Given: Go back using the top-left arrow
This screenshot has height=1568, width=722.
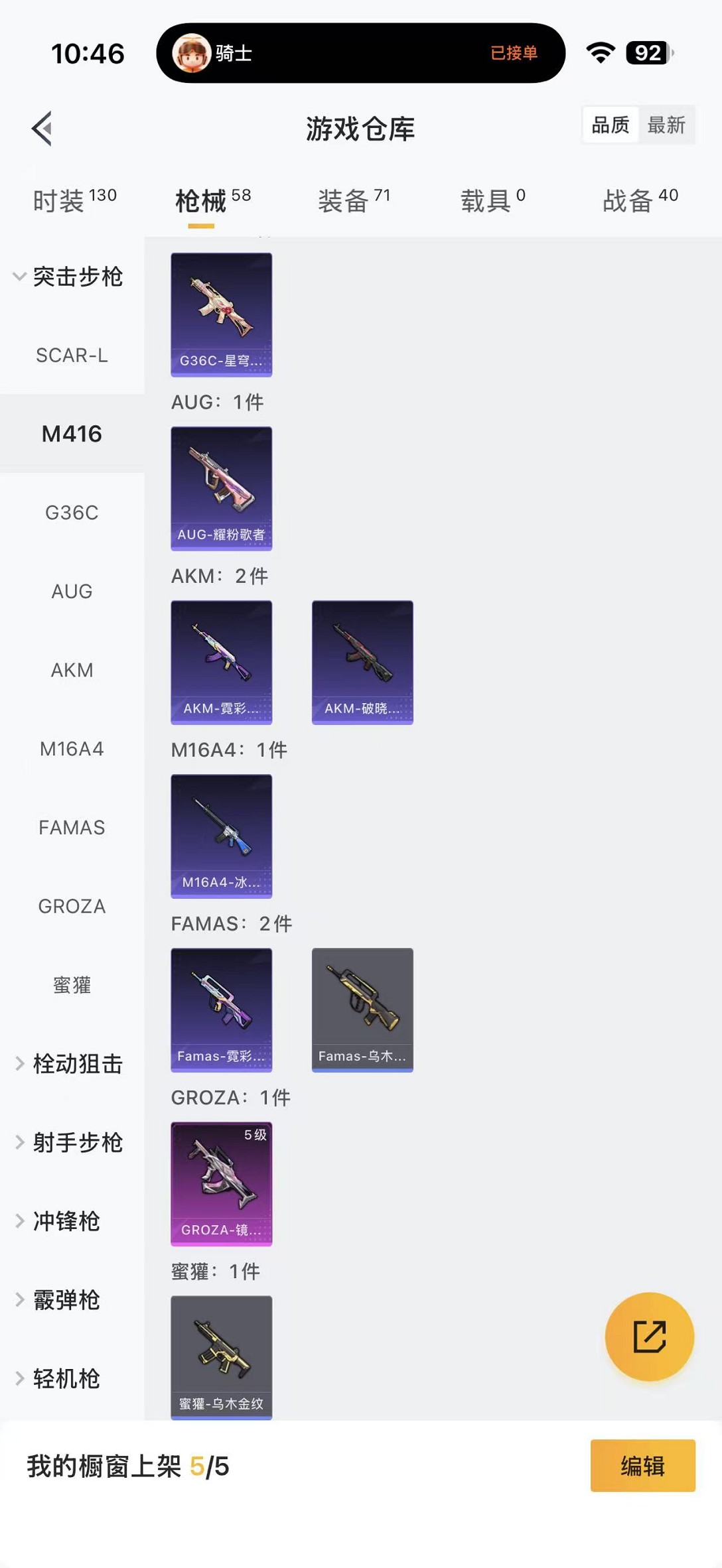Looking at the screenshot, I should (42, 128).
